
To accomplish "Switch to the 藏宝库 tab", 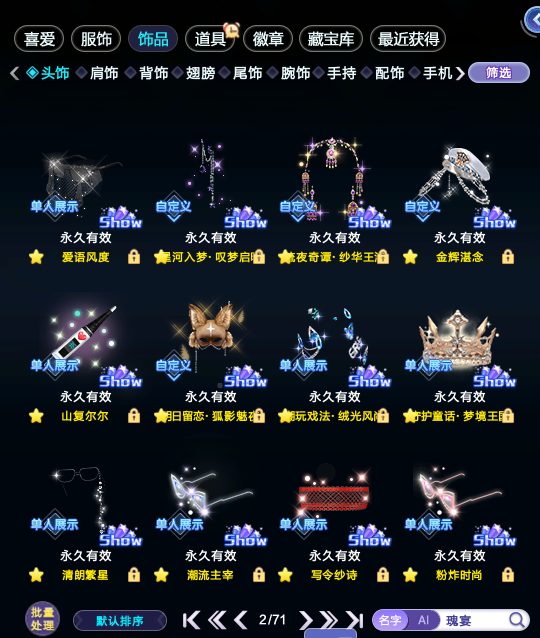I will point(330,39).
